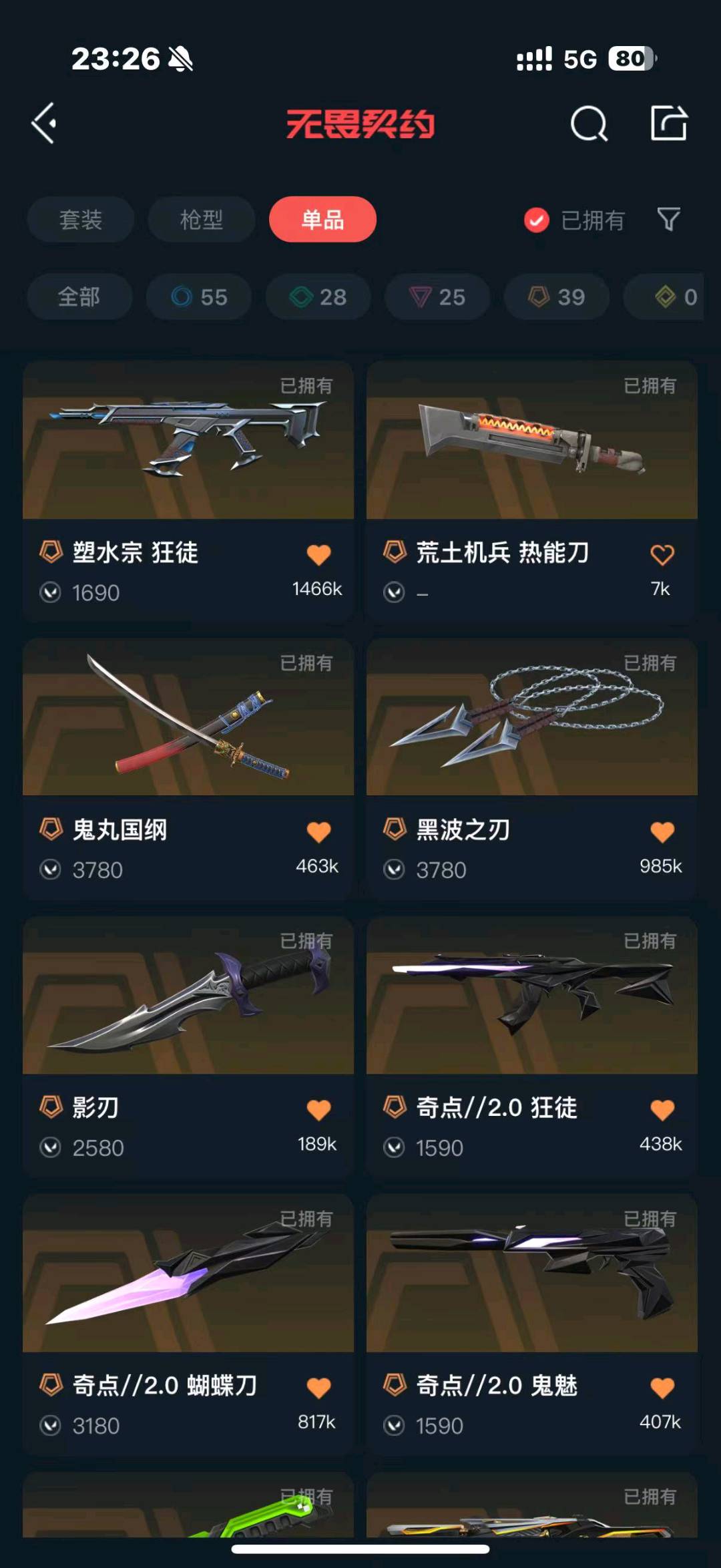Screen dimensions: 721x1568
Task: Filter by the orange tier chip with 39
Action: (x=557, y=297)
